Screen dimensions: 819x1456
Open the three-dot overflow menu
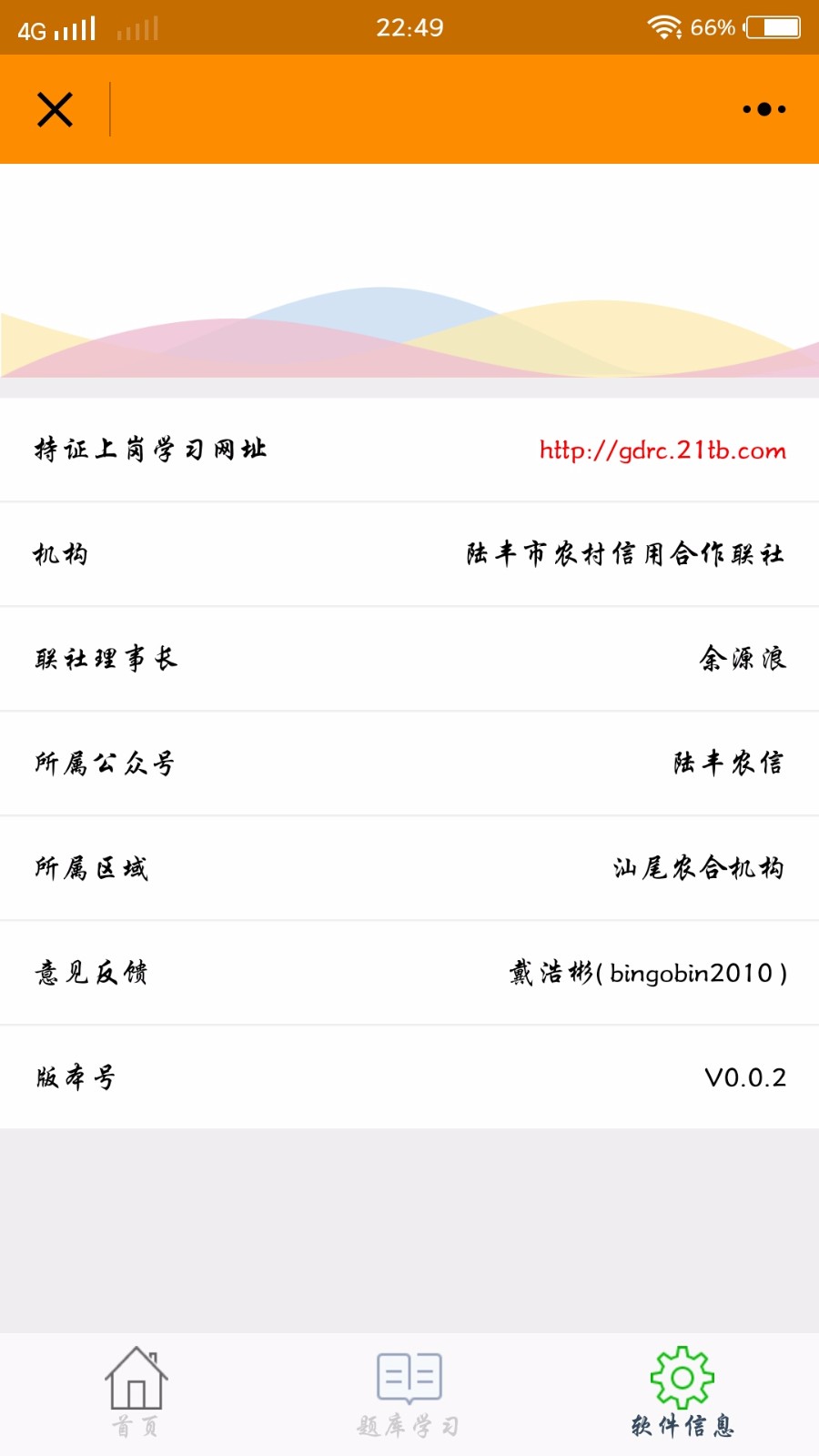click(x=764, y=109)
